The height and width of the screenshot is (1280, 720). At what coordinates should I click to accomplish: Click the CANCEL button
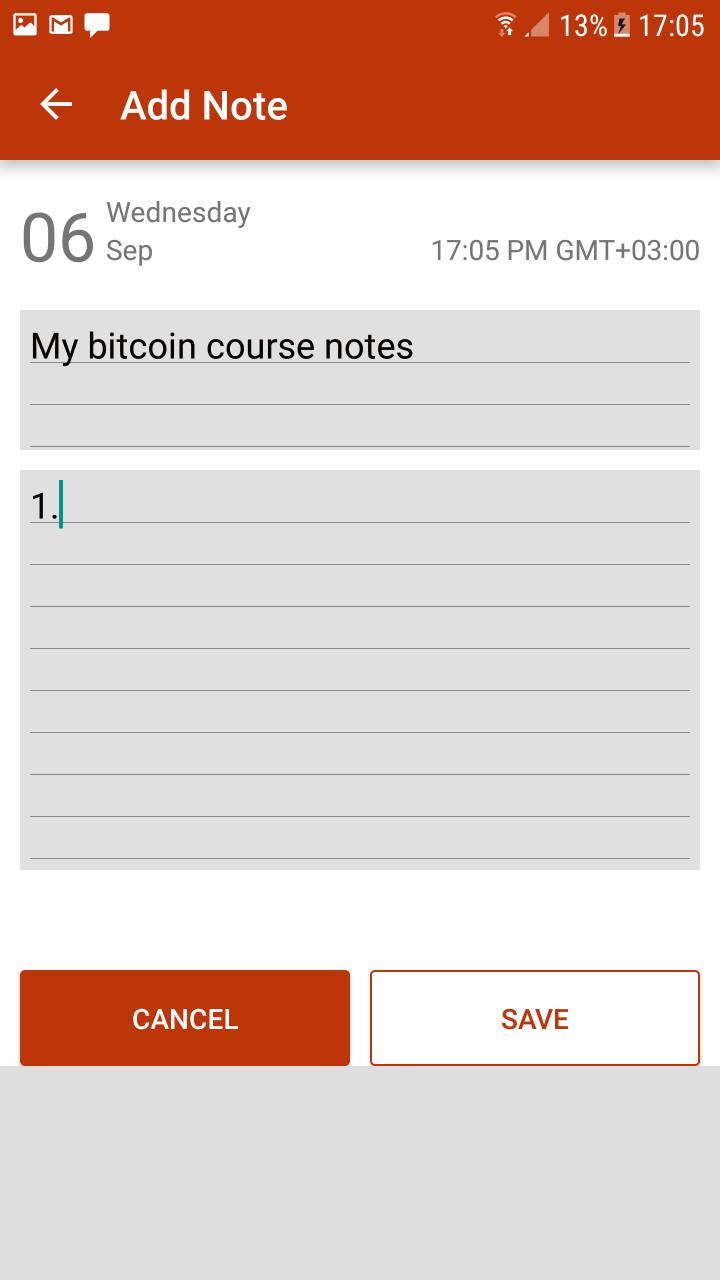click(x=184, y=1018)
